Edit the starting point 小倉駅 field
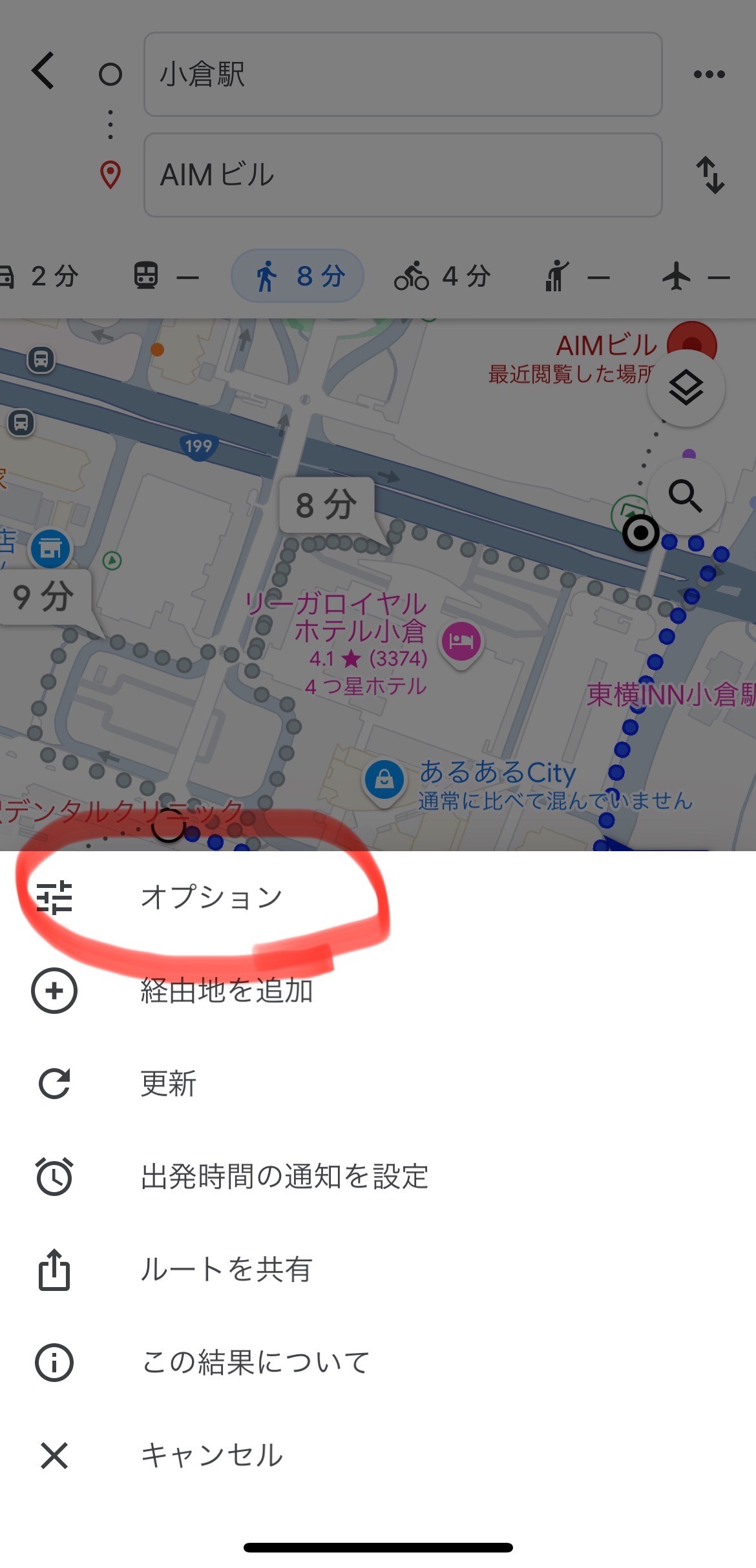 403,74
